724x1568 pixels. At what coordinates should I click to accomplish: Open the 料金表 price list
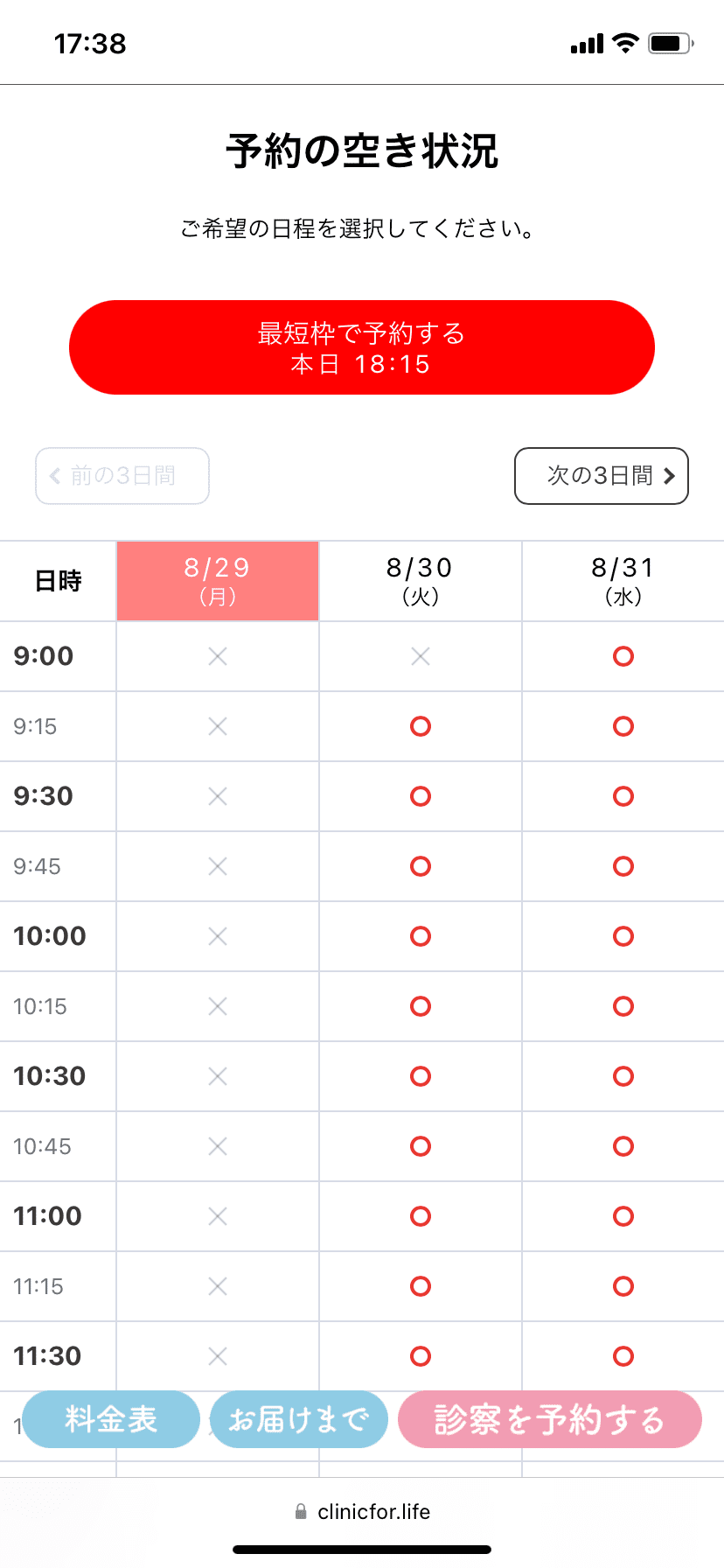111,1419
